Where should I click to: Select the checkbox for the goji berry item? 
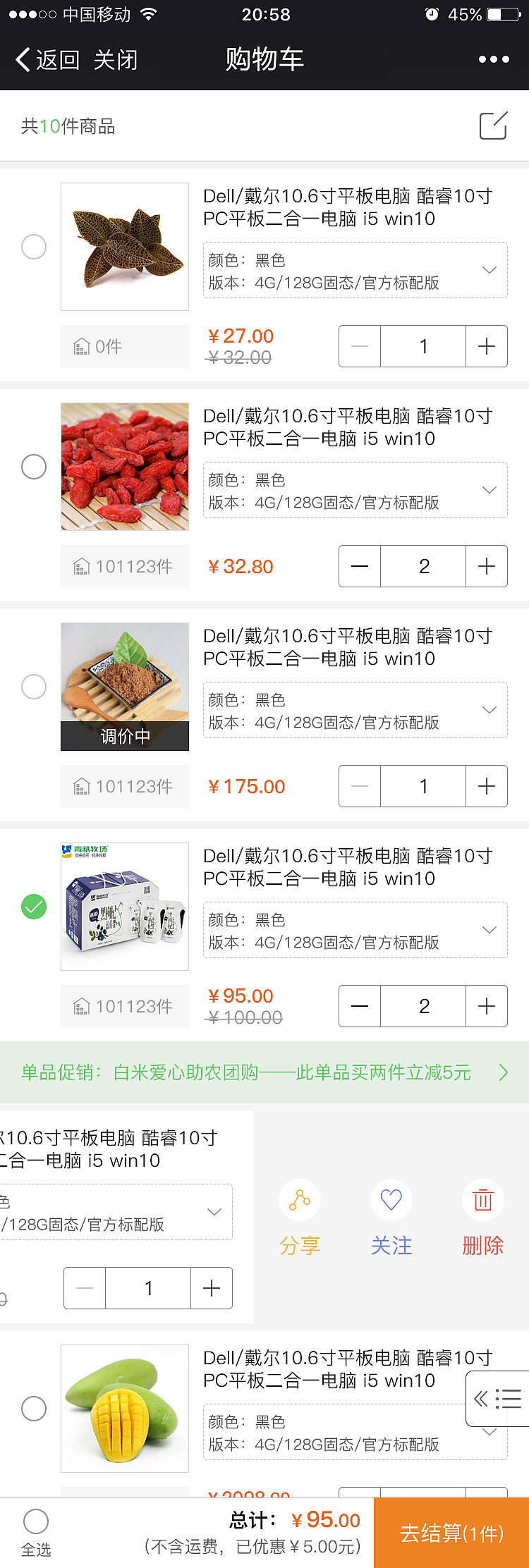point(34,467)
